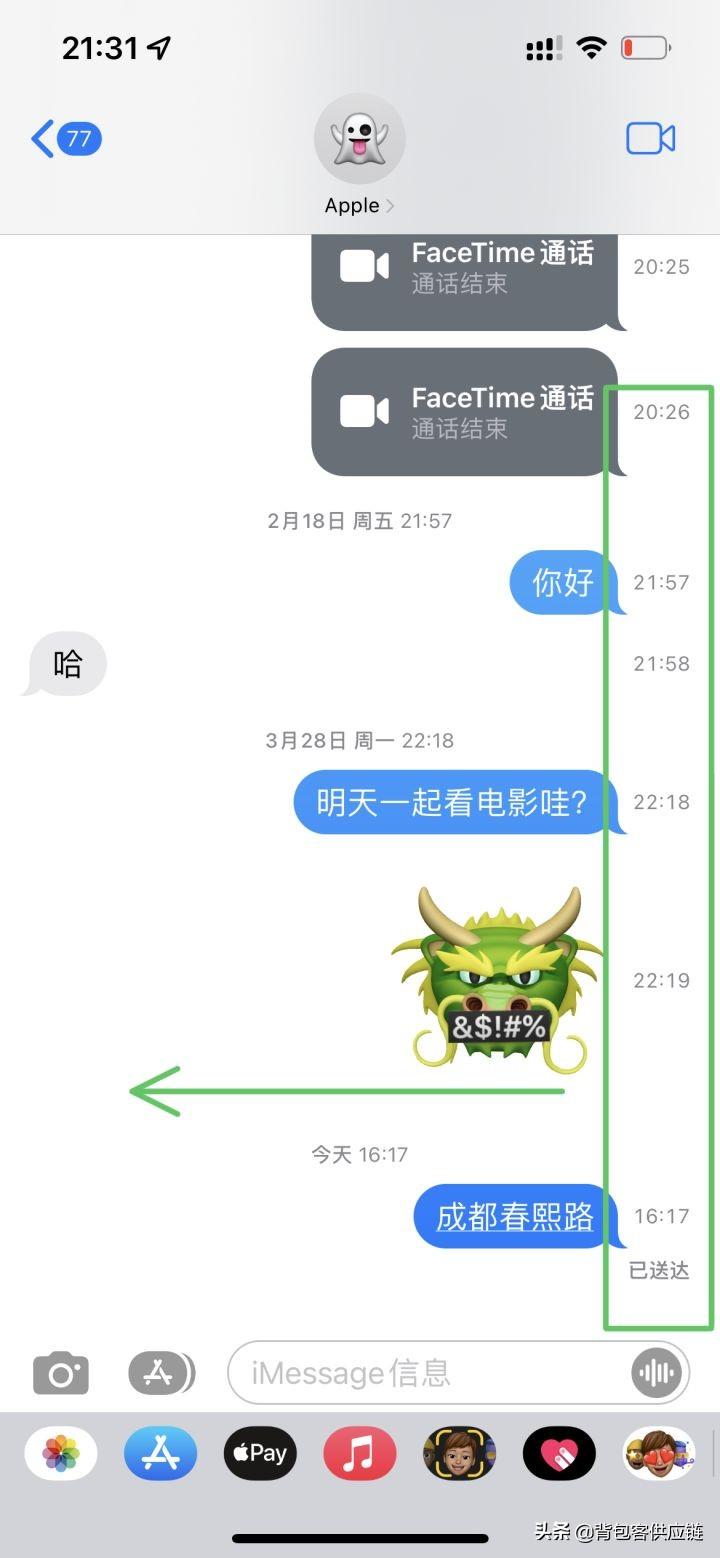720x1558 pixels.
Task: Toggle the App Store apps drawer
Action: [x=160, y=1373]
